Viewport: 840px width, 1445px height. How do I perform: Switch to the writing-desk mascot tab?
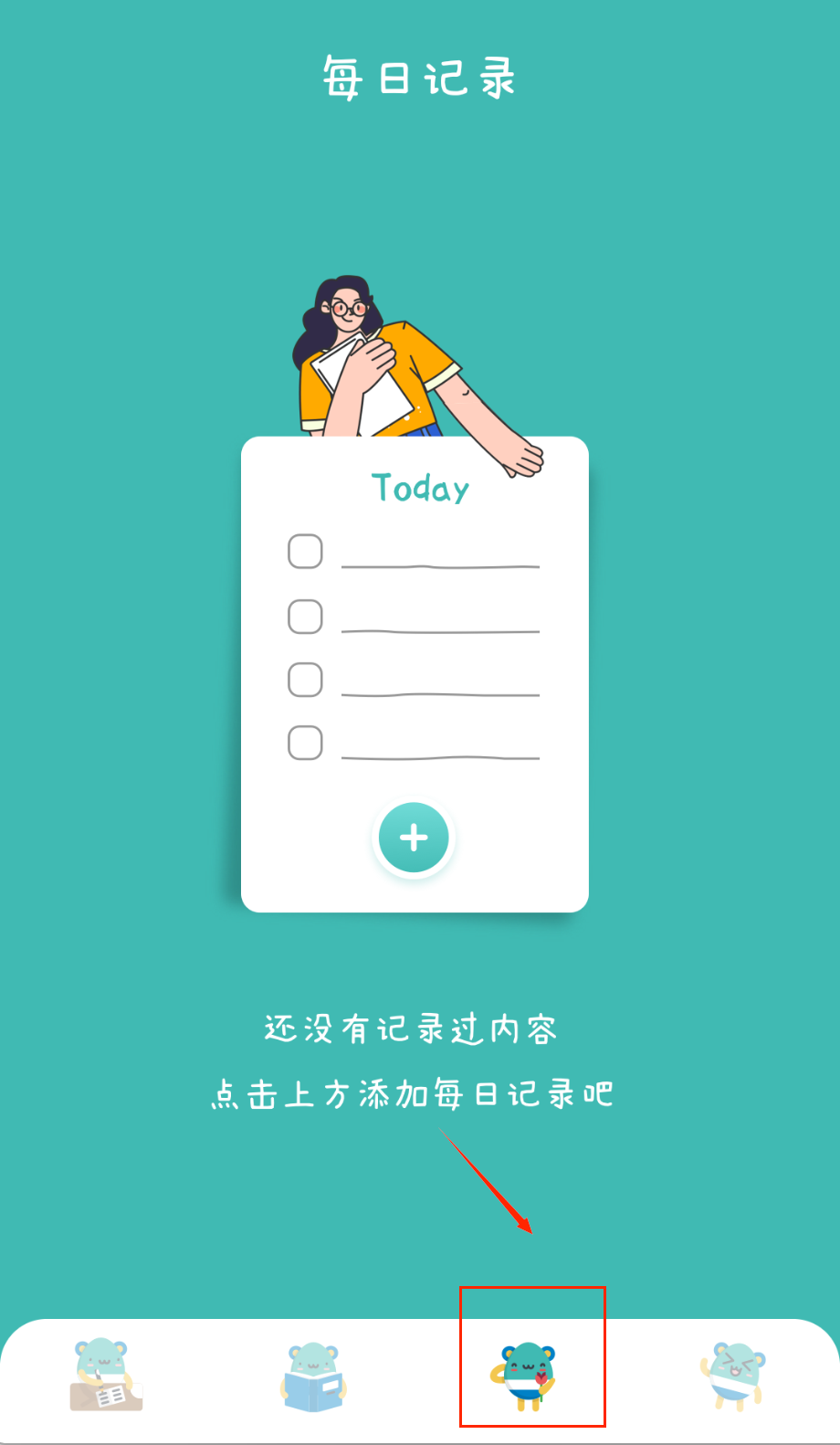click(106, 1375)
